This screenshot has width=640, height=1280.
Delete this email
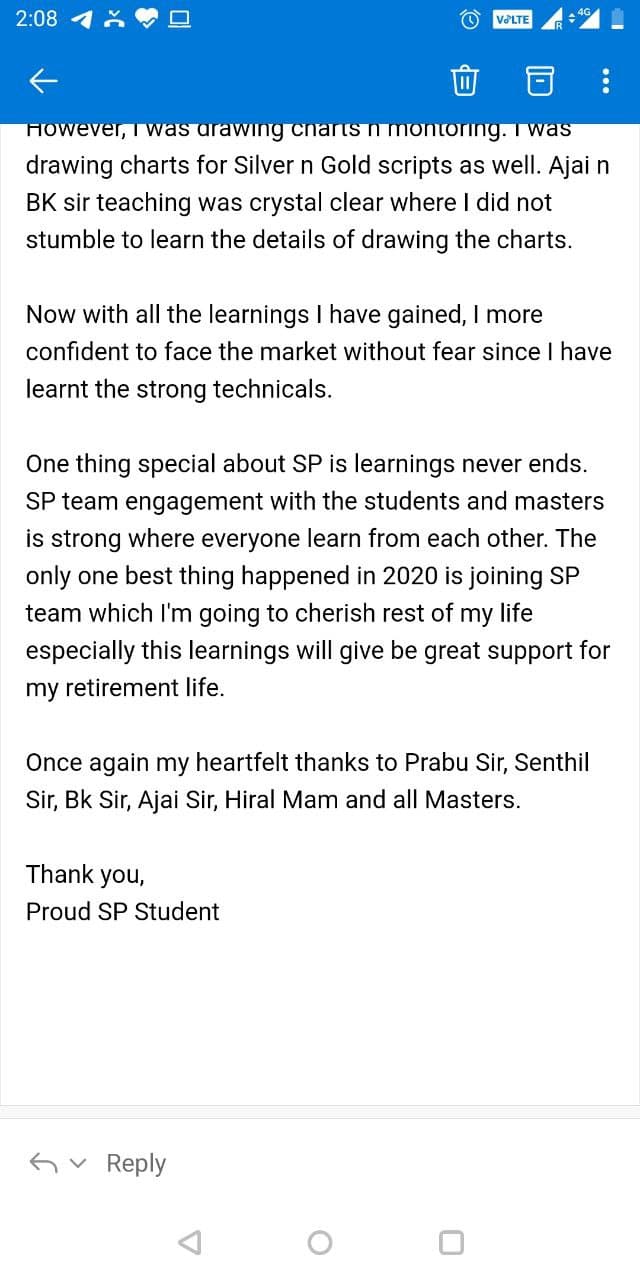465,80
